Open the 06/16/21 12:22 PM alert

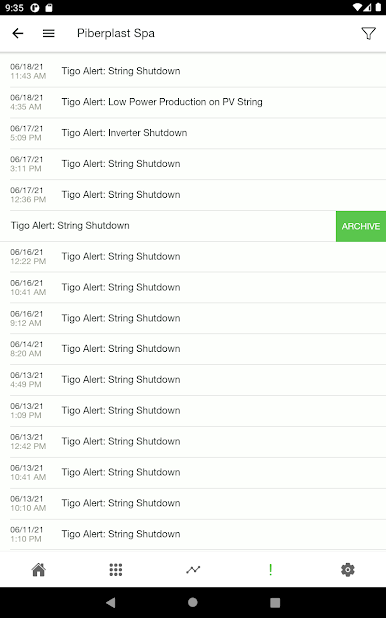(x=193, y=257)
